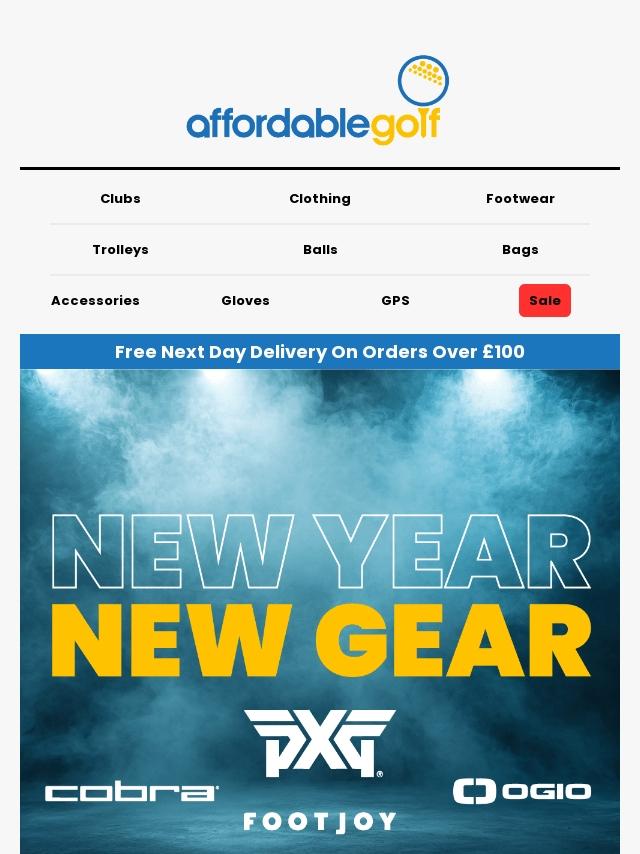Open the Accessories link

95,300
